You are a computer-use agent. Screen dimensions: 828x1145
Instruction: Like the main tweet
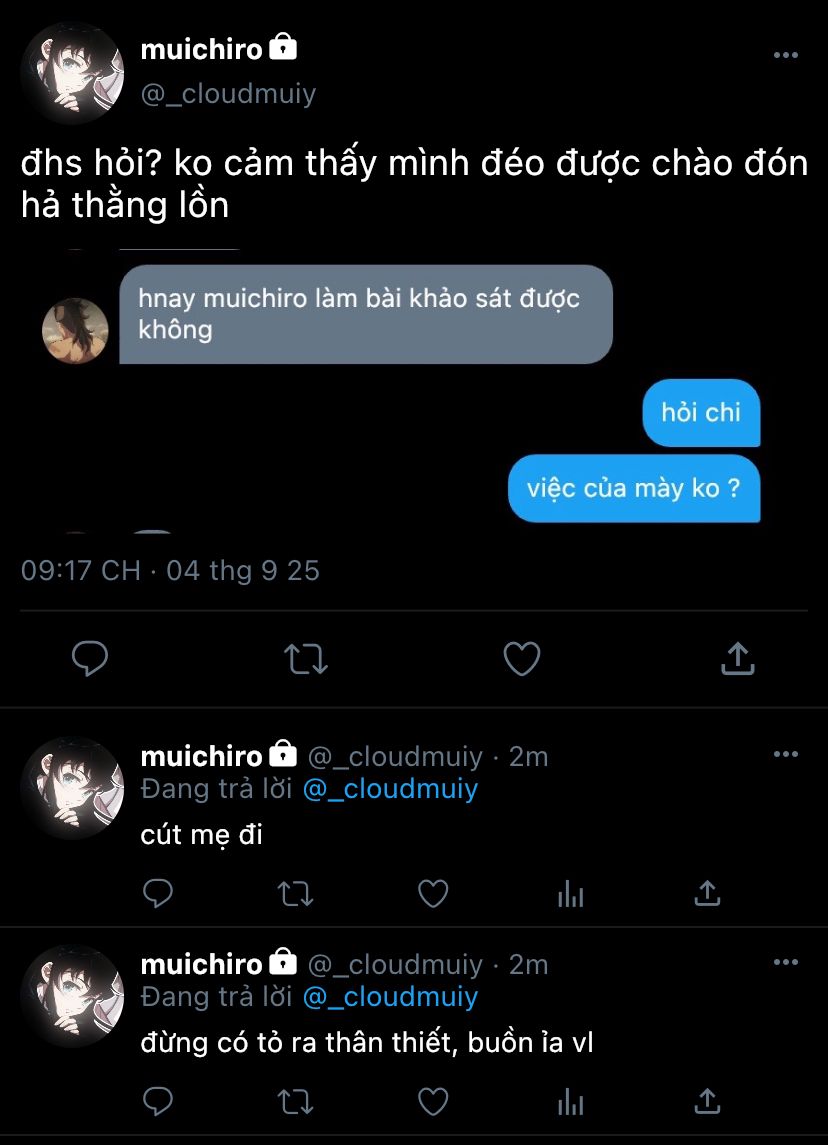pyautogui.click(x=521, y=659)
